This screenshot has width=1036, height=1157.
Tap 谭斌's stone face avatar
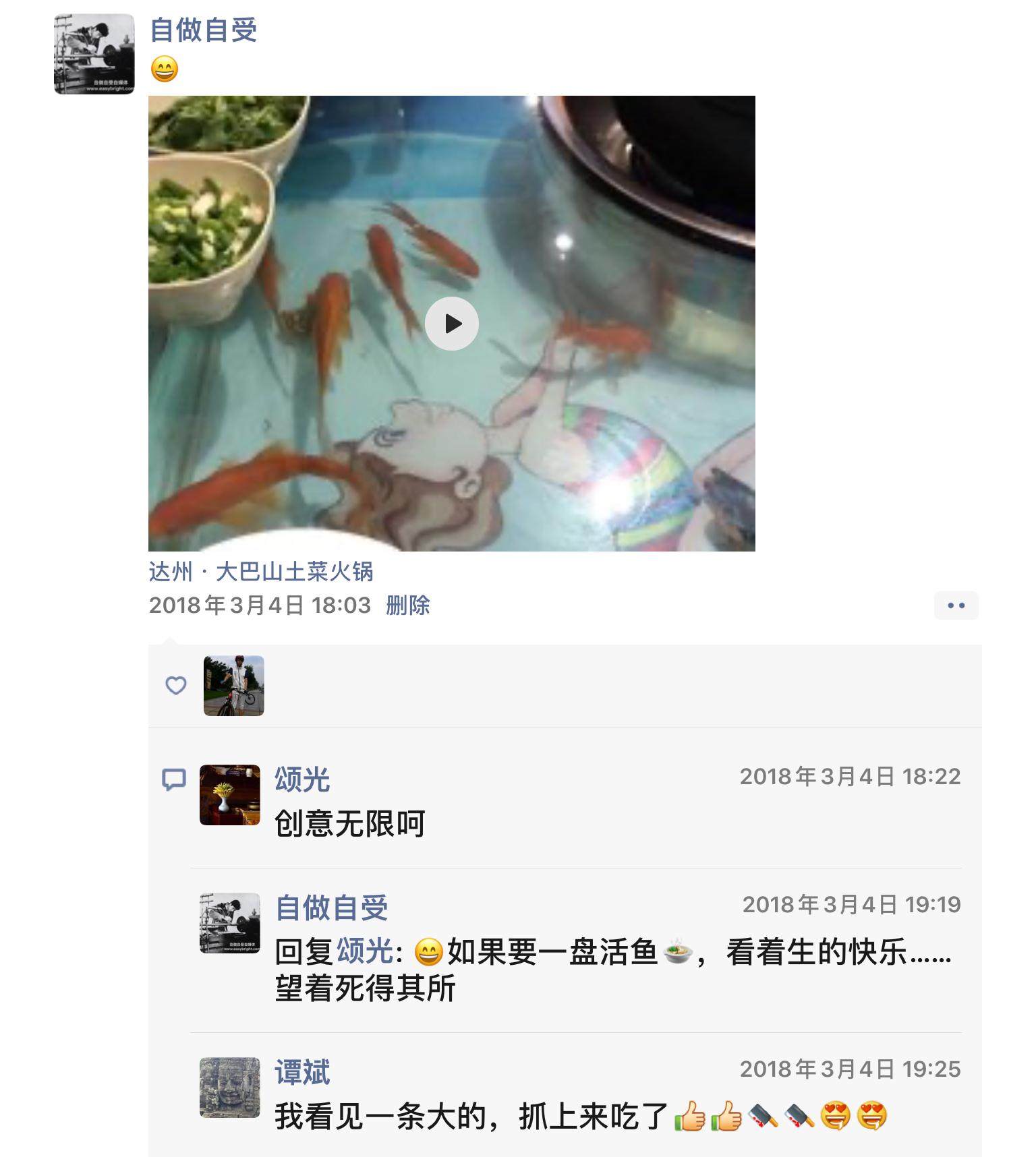tap(230, 1088)
